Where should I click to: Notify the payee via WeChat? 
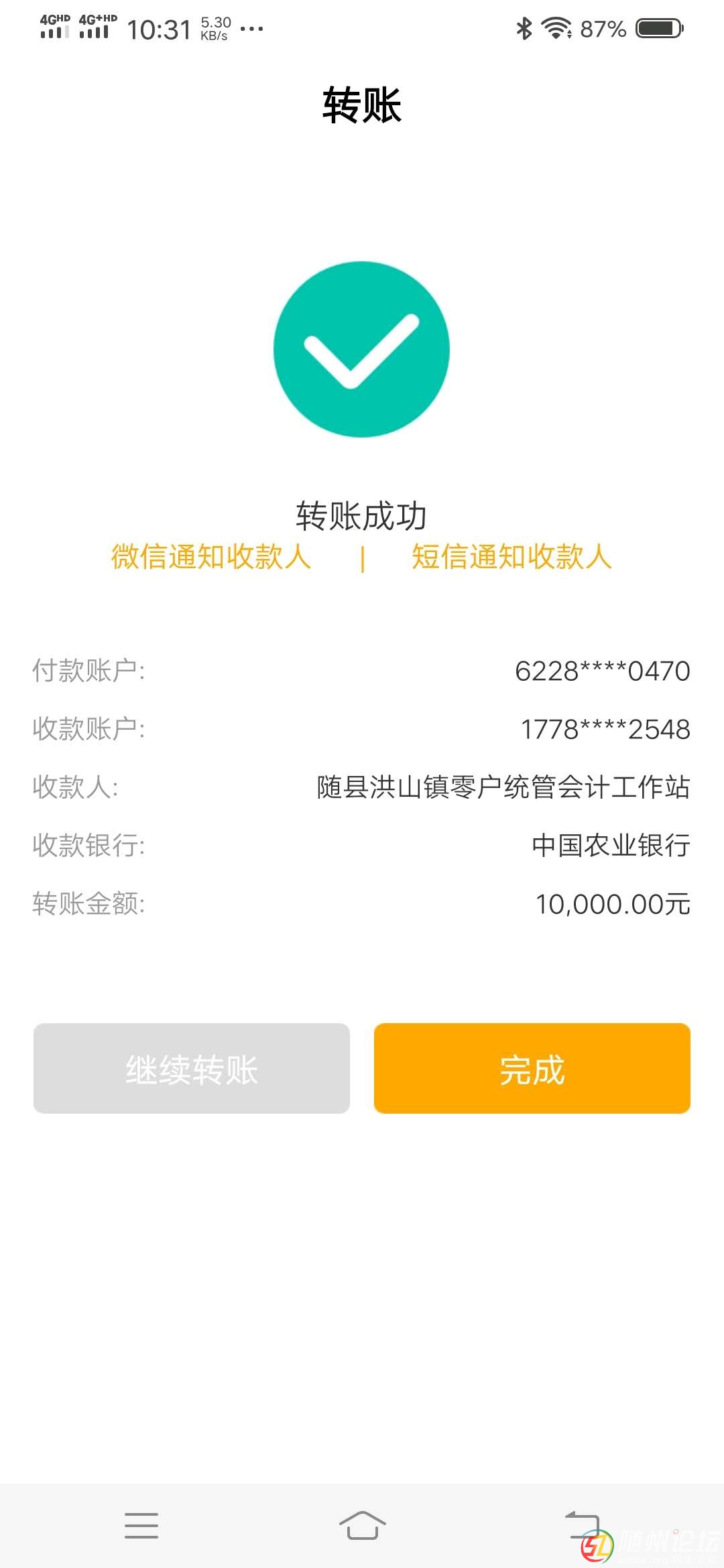click(x=210, y=557)
